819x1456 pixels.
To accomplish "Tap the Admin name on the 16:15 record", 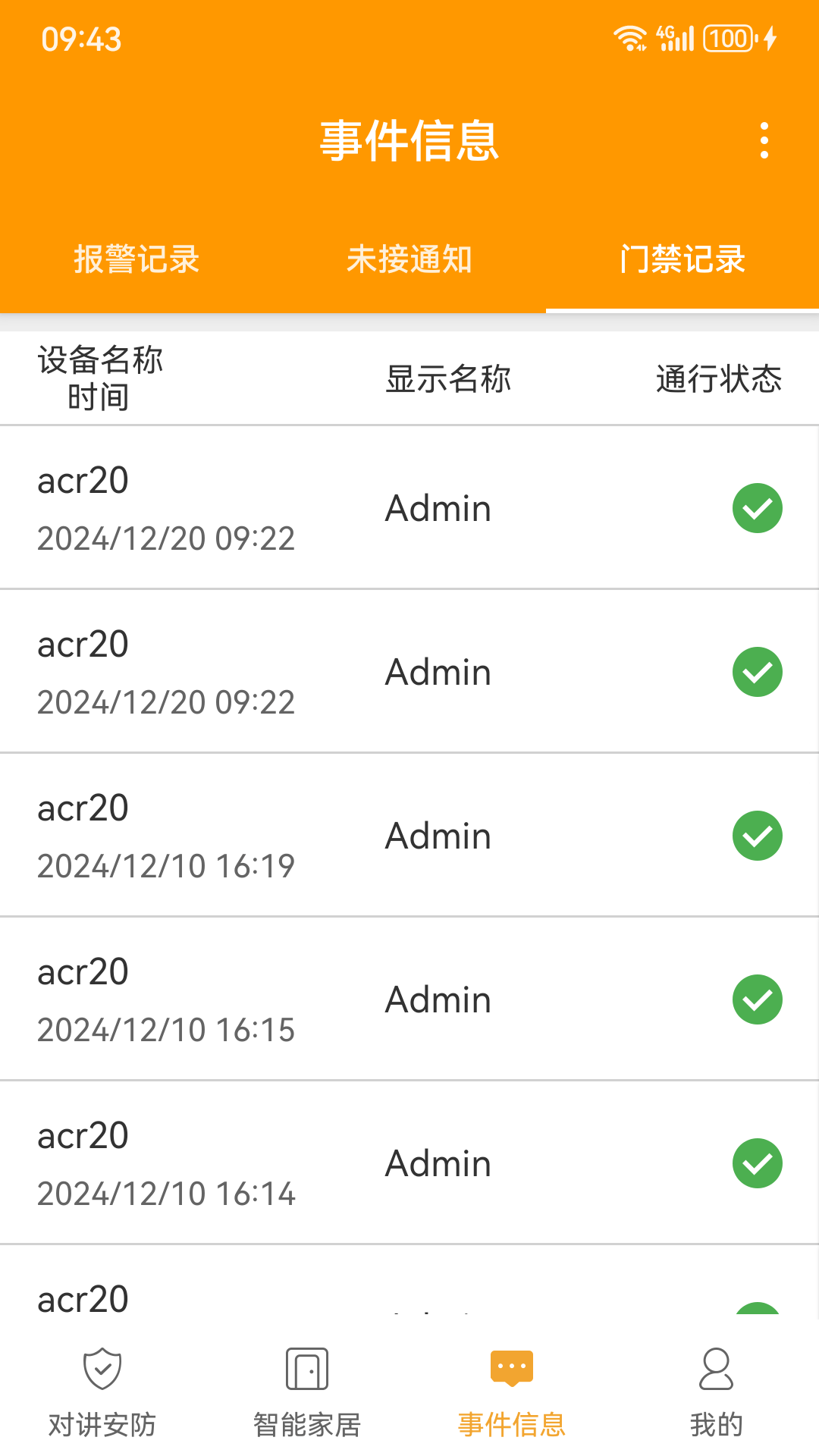I will click(x=438, y=999).
